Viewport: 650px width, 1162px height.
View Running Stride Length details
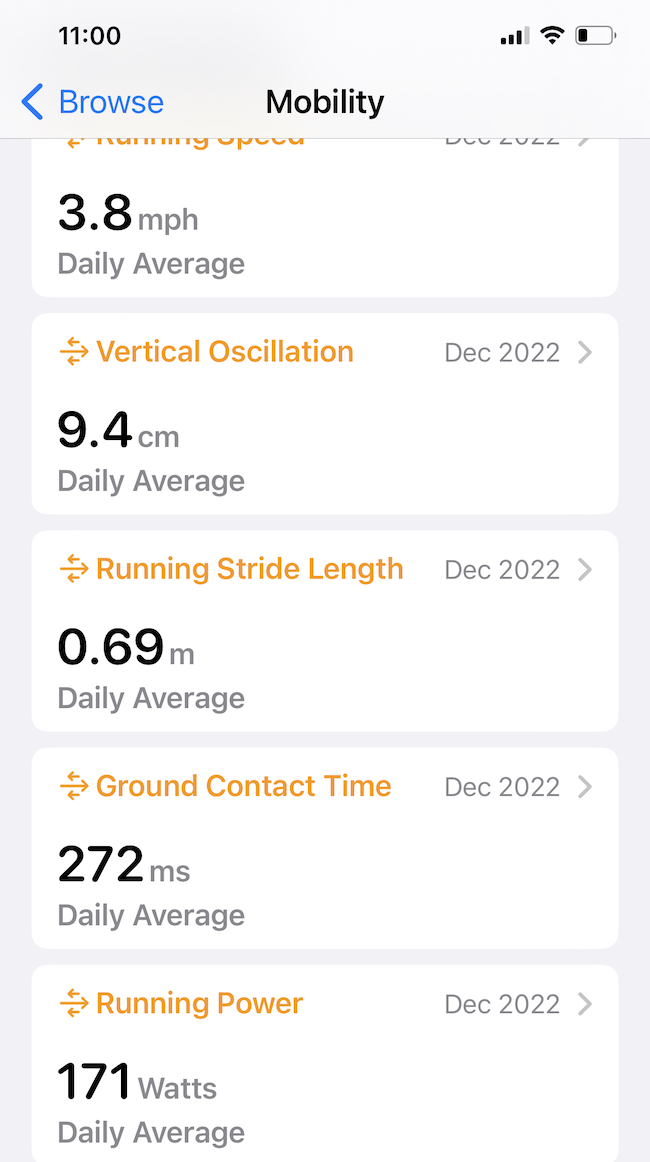click(x=324, y=630)
